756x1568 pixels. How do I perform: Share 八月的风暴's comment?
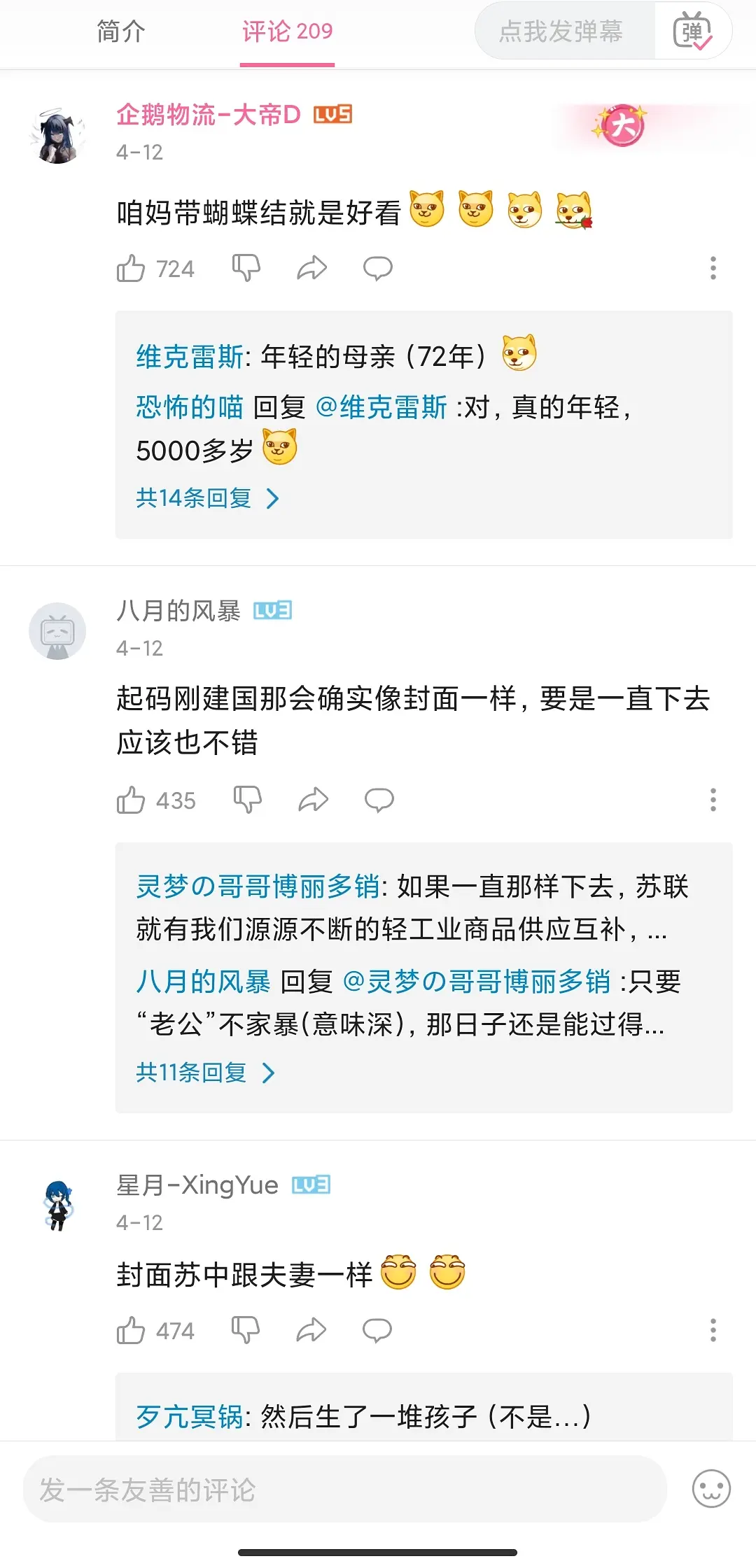click(x=313, y=800)
